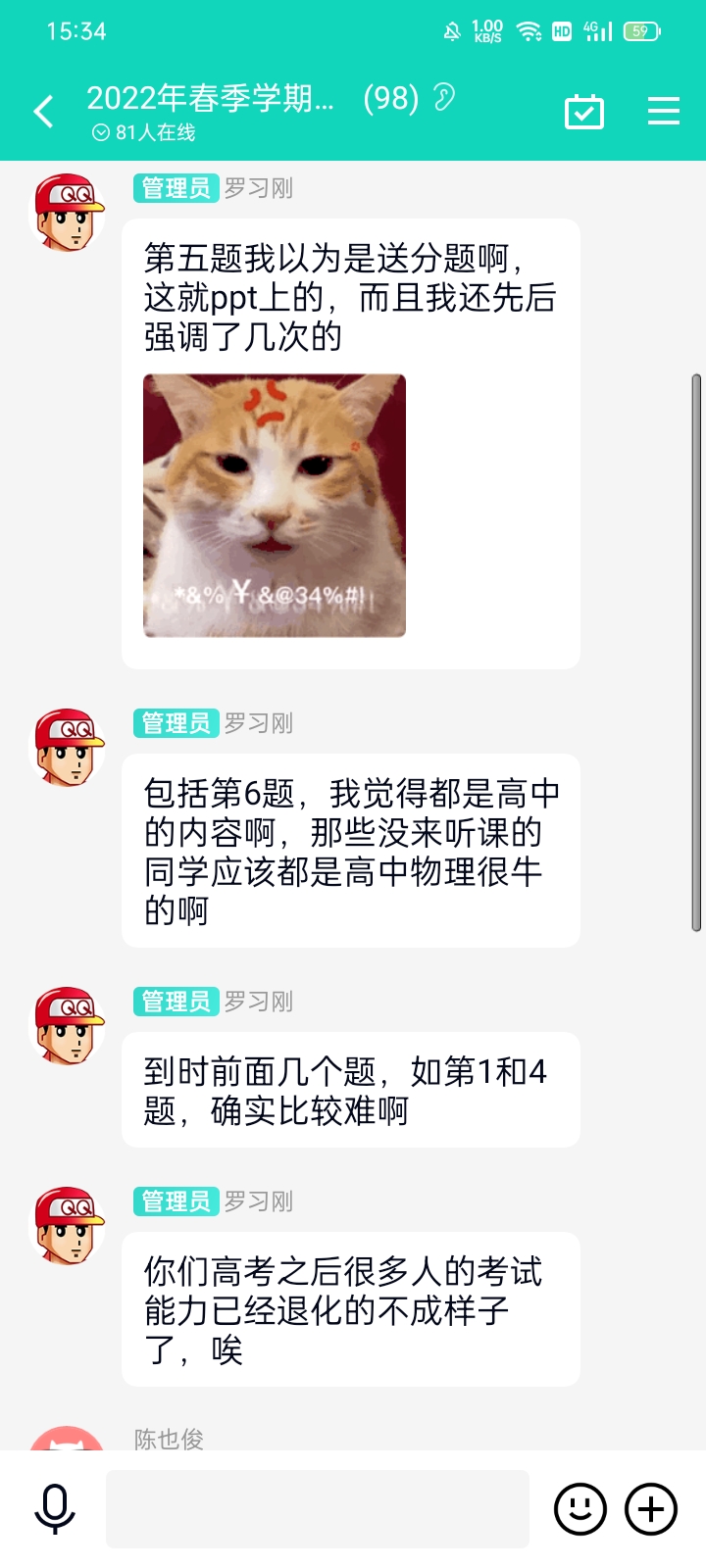Tap the voice input microphone
706x1568 pixels.
pos(55,1508)
